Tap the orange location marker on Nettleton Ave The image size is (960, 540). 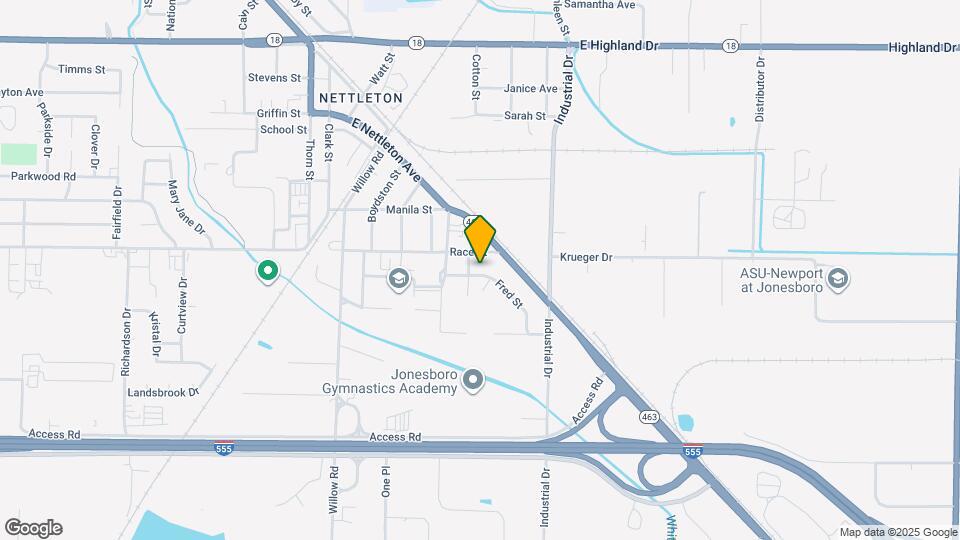coord(480,238)
